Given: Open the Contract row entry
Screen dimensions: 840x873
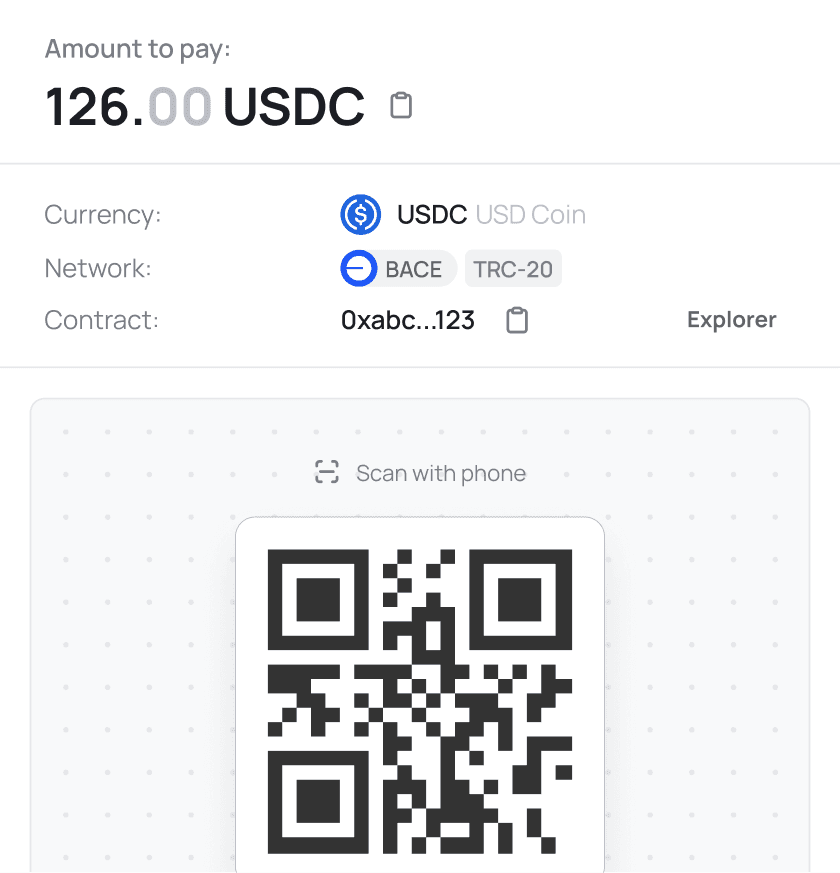Looking at the screenshot, I should (97, 320).
